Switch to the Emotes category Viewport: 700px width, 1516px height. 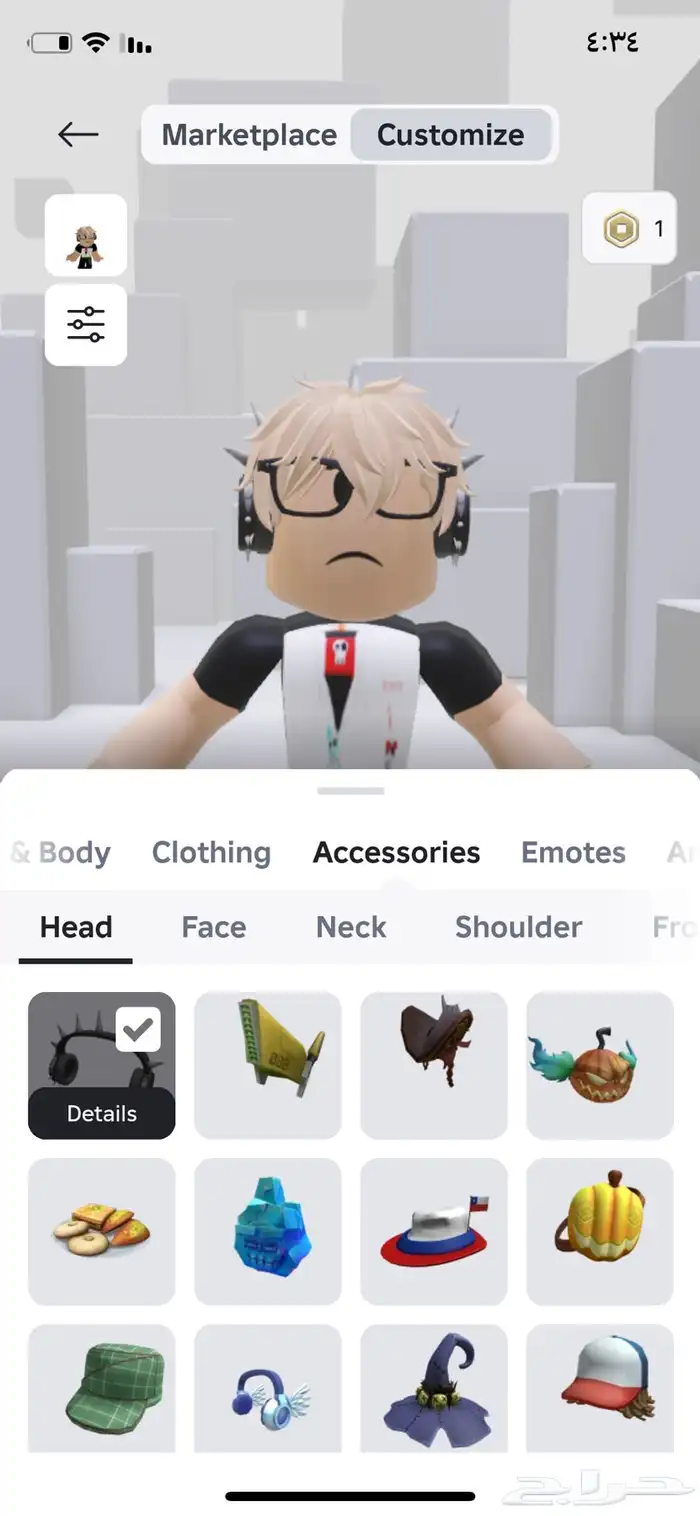(573, 852)
